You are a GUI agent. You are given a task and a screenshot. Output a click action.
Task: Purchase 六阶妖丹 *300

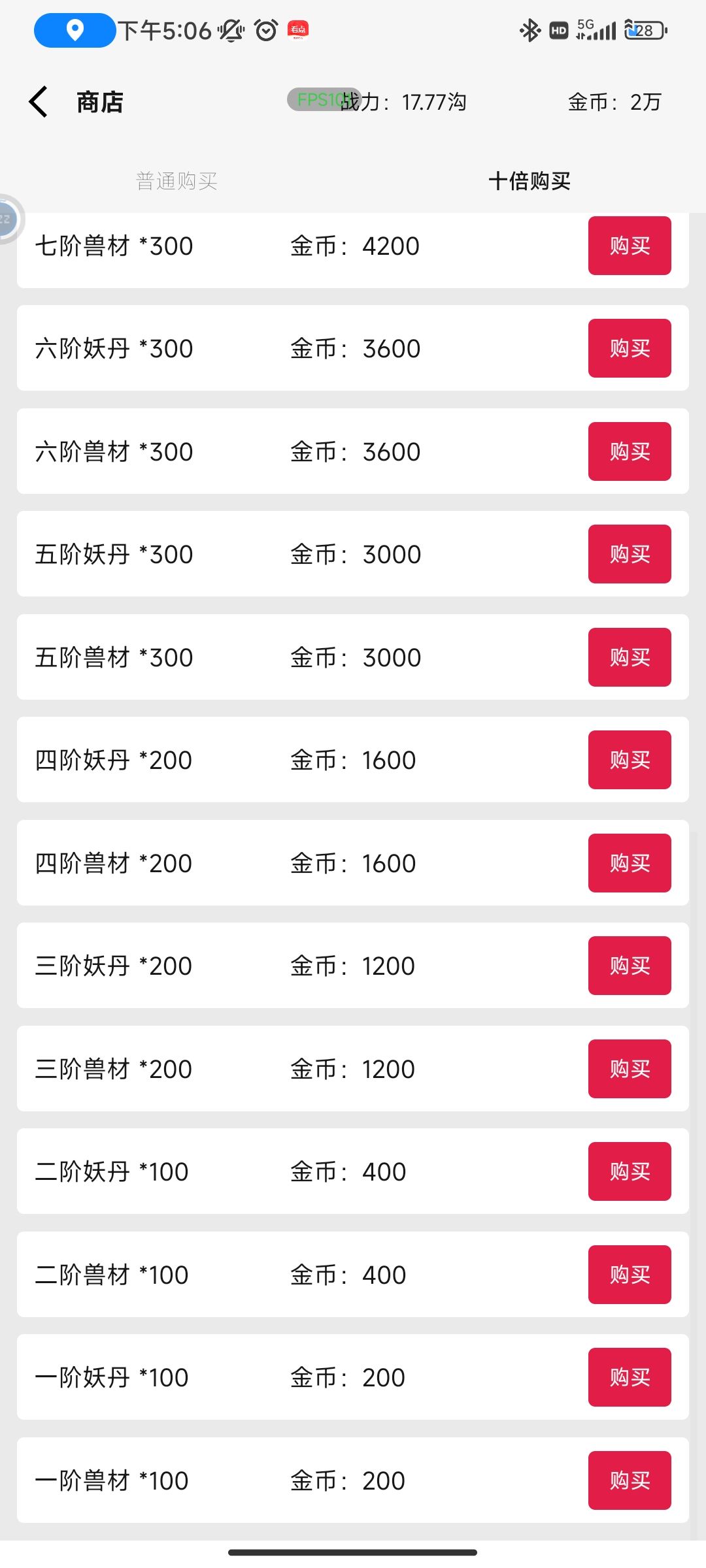tap(629, 348)
